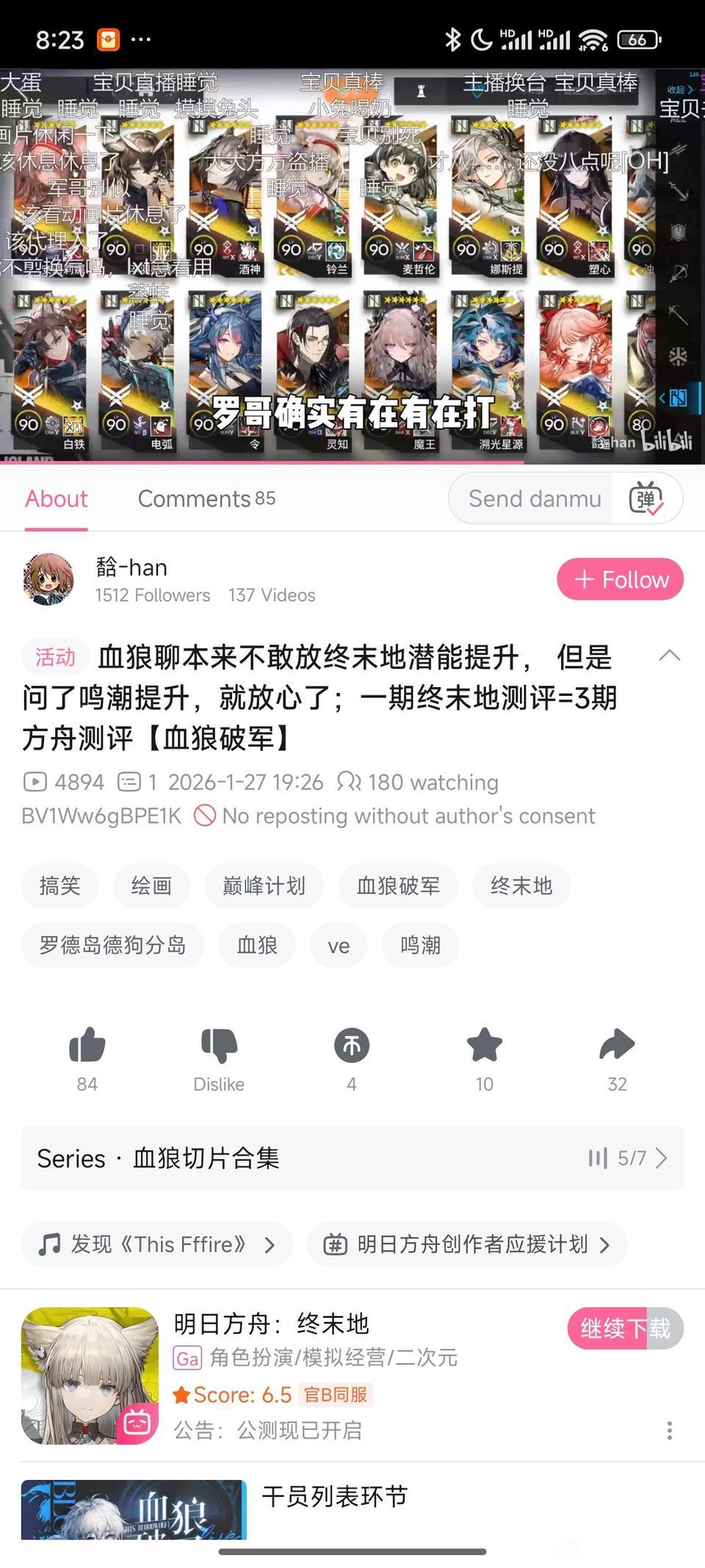Open the 血狼切片合集 series list
Viewport: 705px width, 1568px height.
352,1158
